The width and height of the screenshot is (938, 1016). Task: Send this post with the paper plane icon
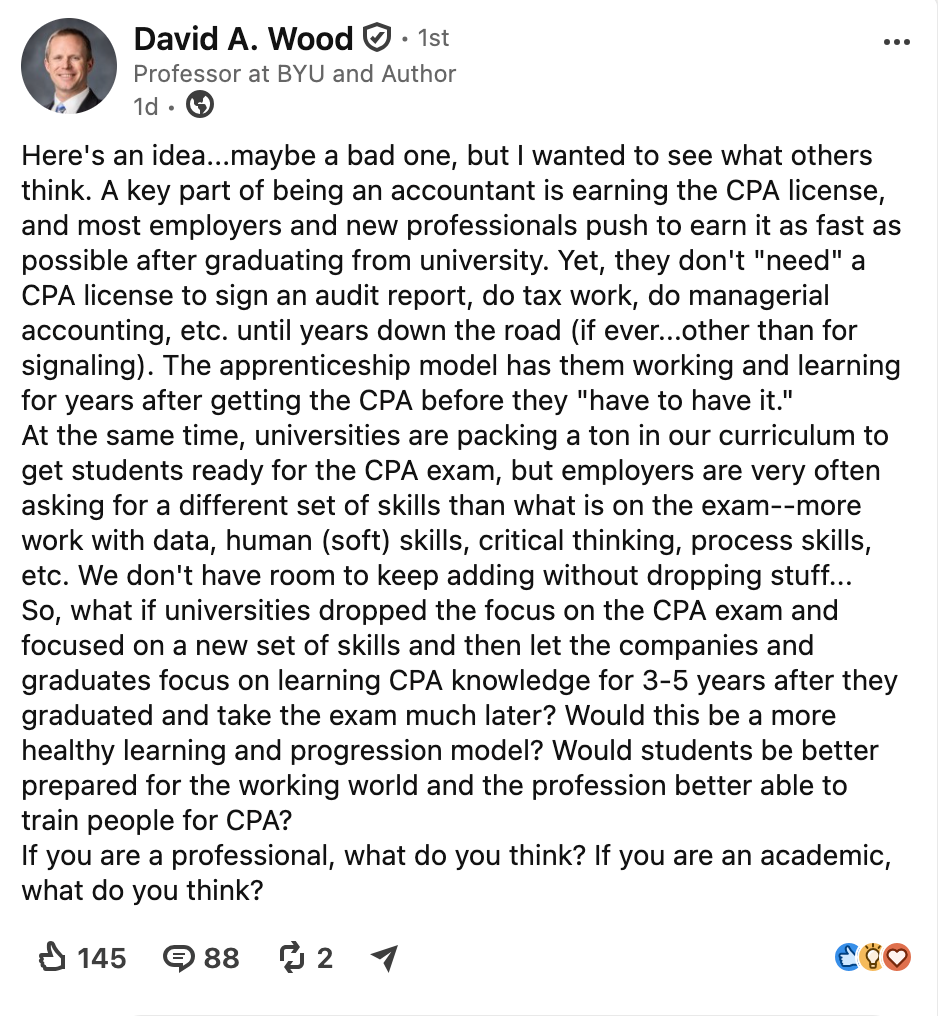click(384, 958)
